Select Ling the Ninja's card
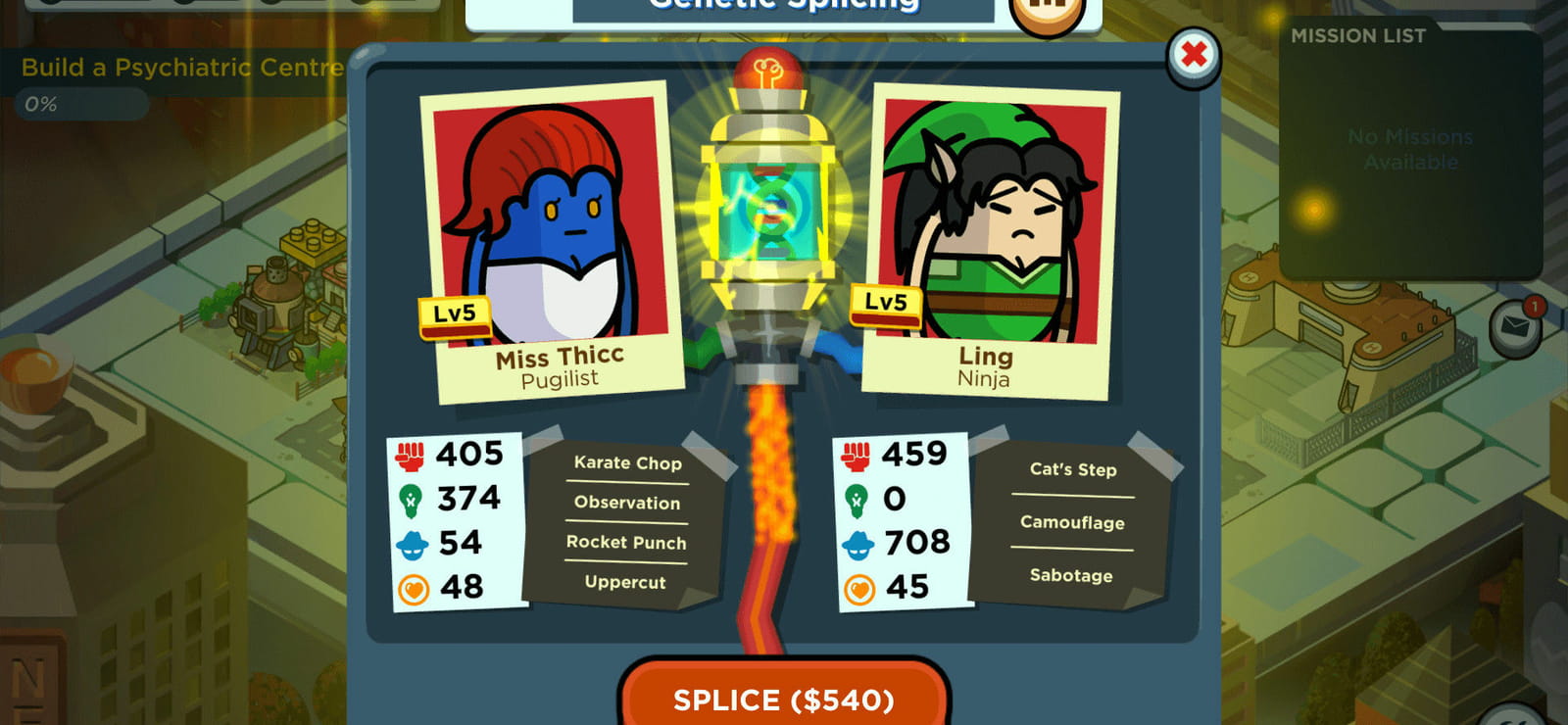1568x725 pixels. pos(990,242)
